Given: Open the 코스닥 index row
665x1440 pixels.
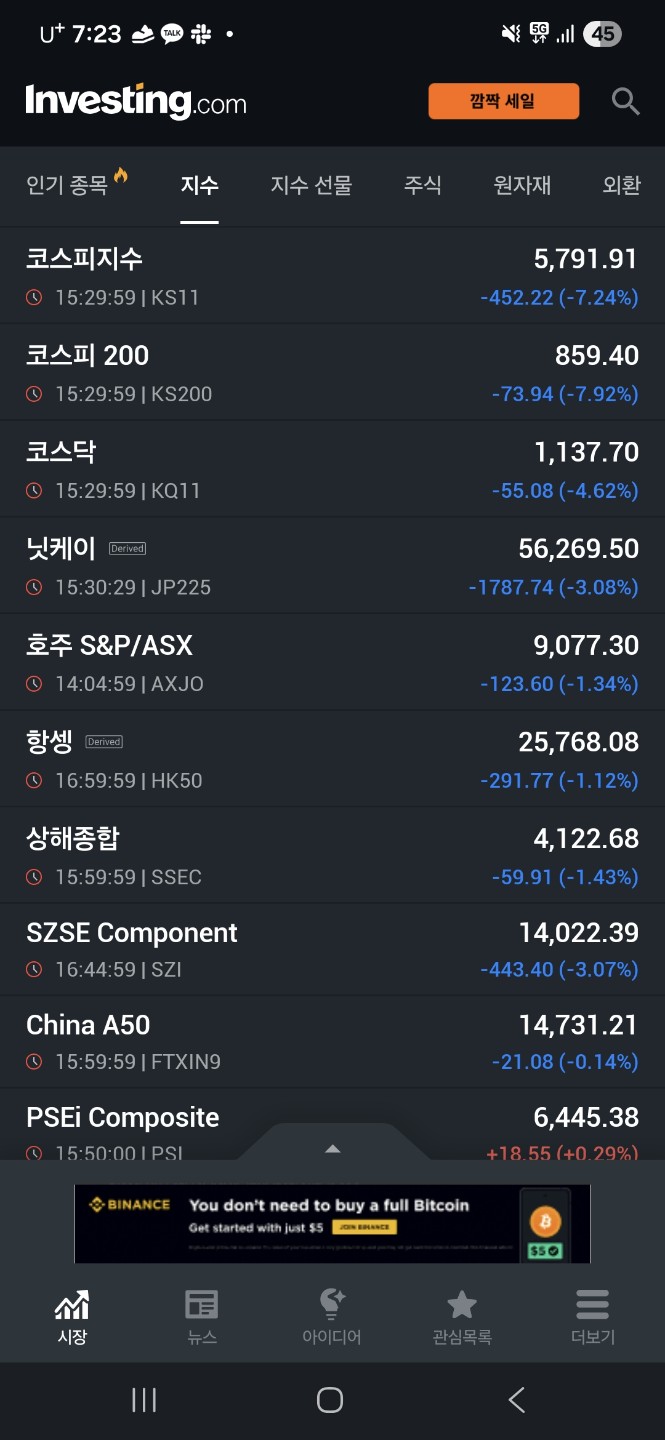Looking at the screenshot, I should pos(332,469).
